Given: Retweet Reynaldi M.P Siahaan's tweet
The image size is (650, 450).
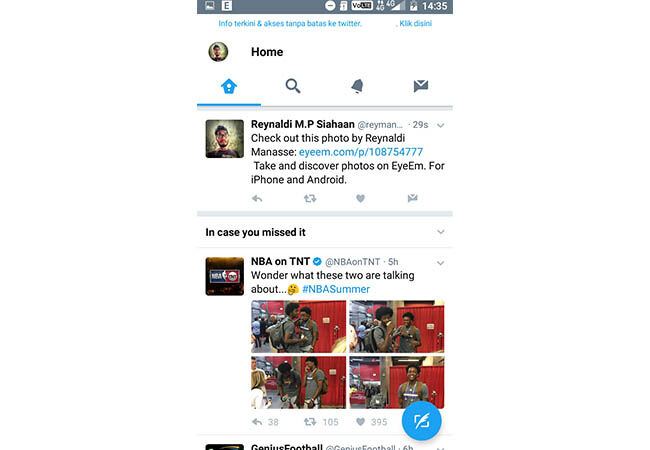Looking at the screenshot, I should tap(309, 198).
